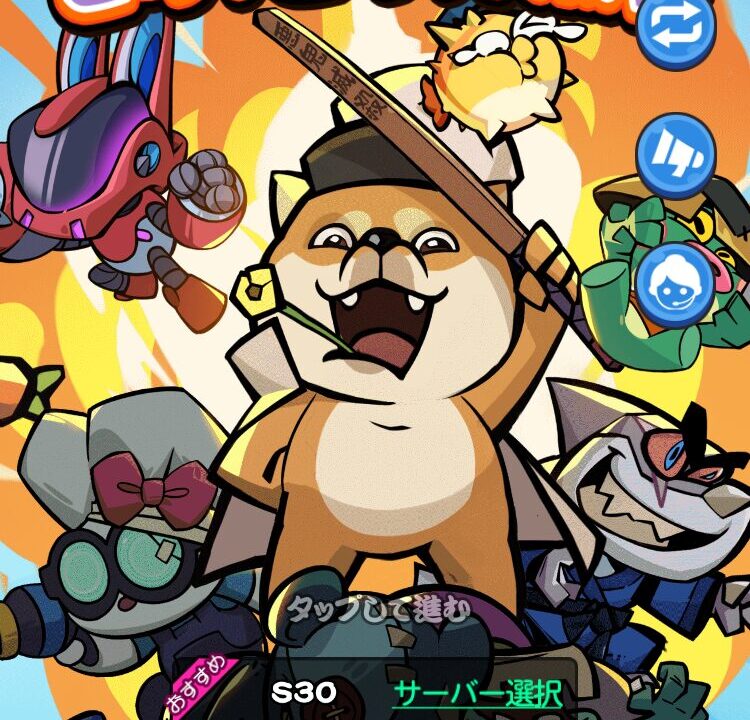The width and height of the screenshot is (750, 720).
Task: Open the announcements megaphone icon
Action: tap(675, 155)
